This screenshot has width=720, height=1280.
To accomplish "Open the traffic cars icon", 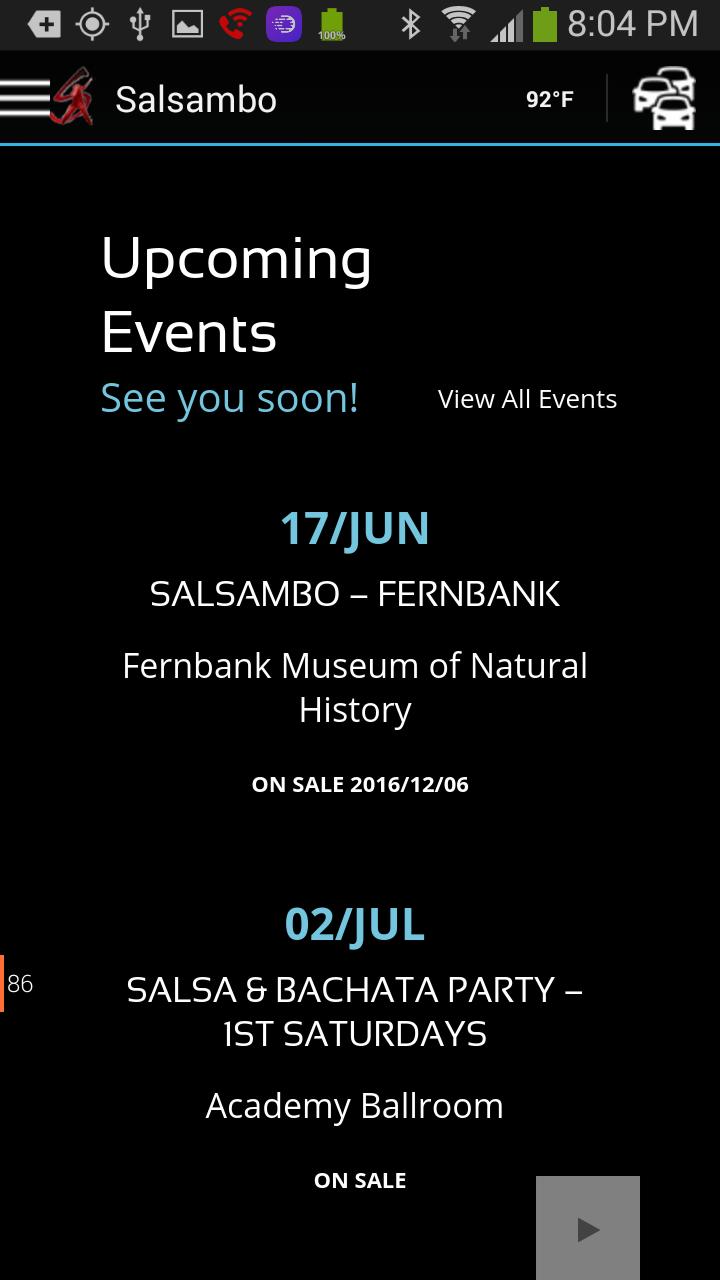I will [x=663, y=99].
